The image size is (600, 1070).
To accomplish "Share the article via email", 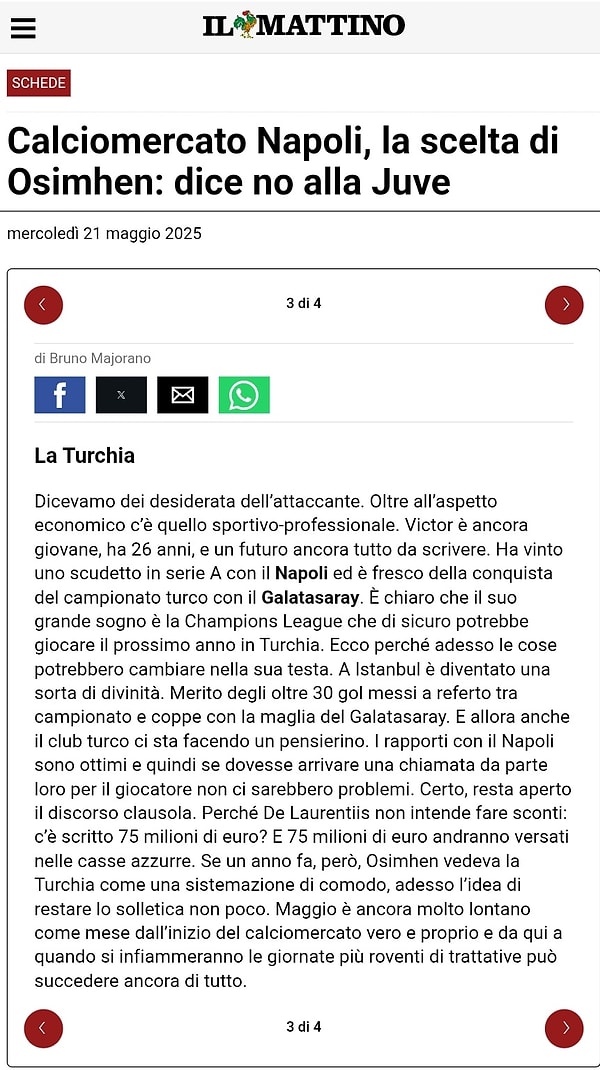I will coord(183,395).
